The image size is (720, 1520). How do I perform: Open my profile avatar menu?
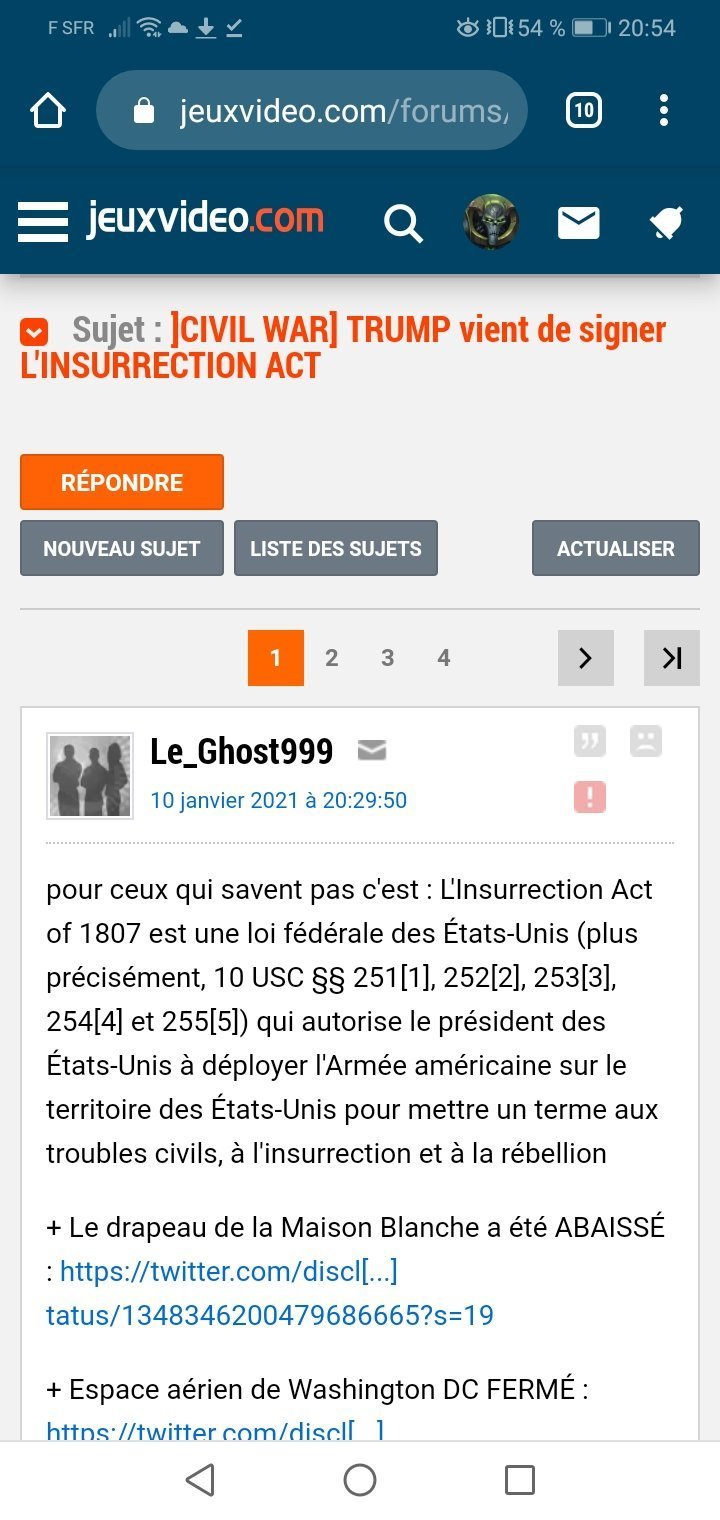490,222
